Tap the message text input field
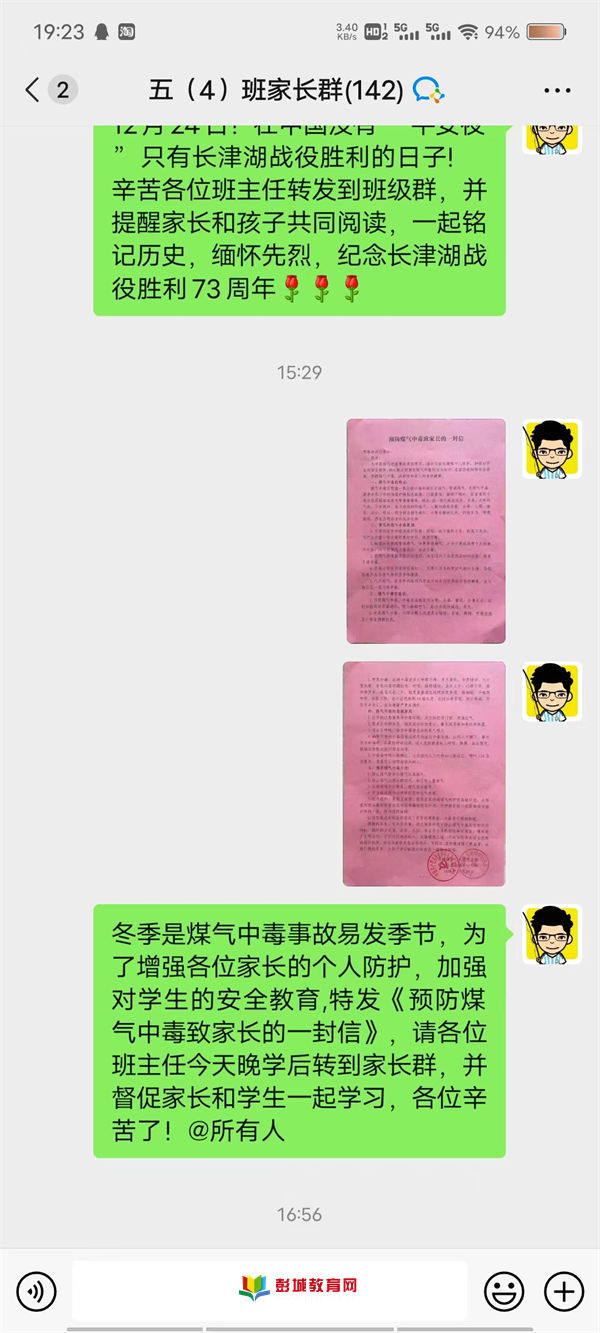This screenshot has width=600, height=1333. click(x=270, y=1291)
